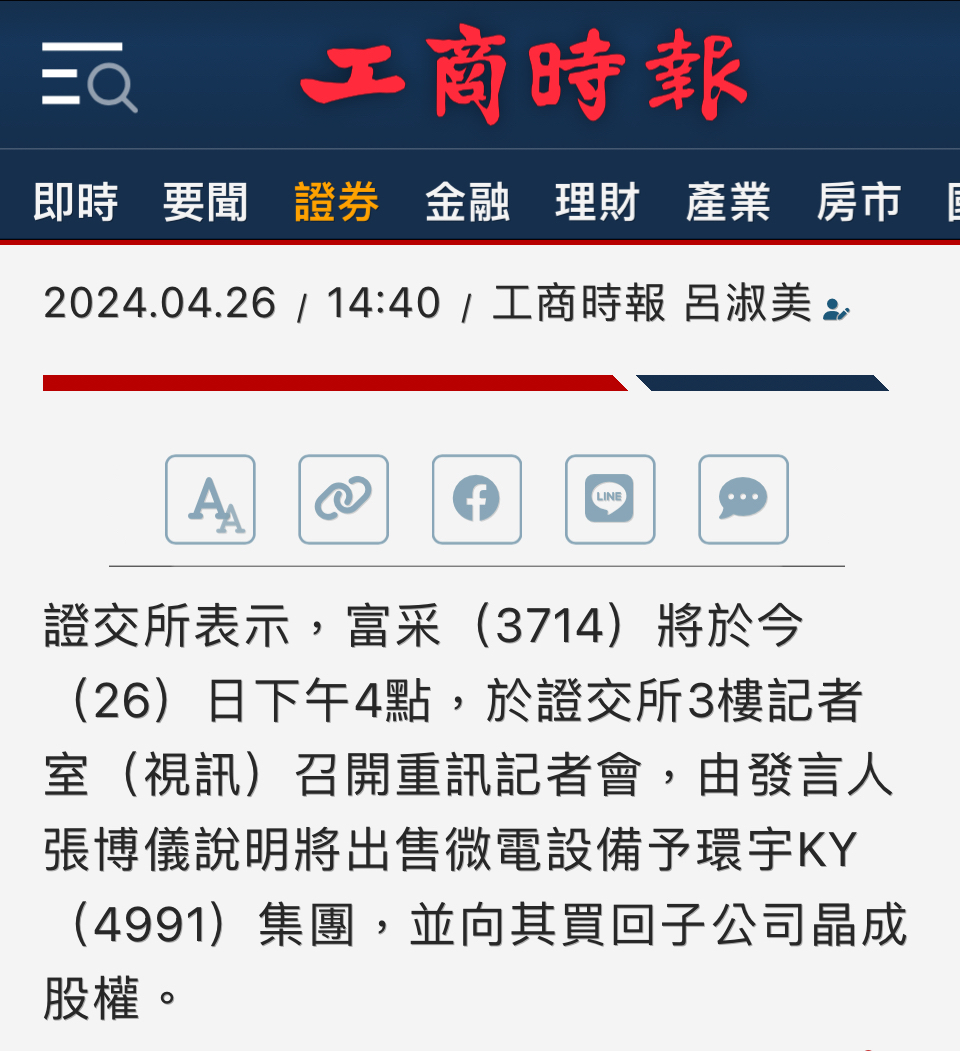Switch to the 要聞 tab
The height and width of the screenshot is (1051, 960).
tap(205, 201)
